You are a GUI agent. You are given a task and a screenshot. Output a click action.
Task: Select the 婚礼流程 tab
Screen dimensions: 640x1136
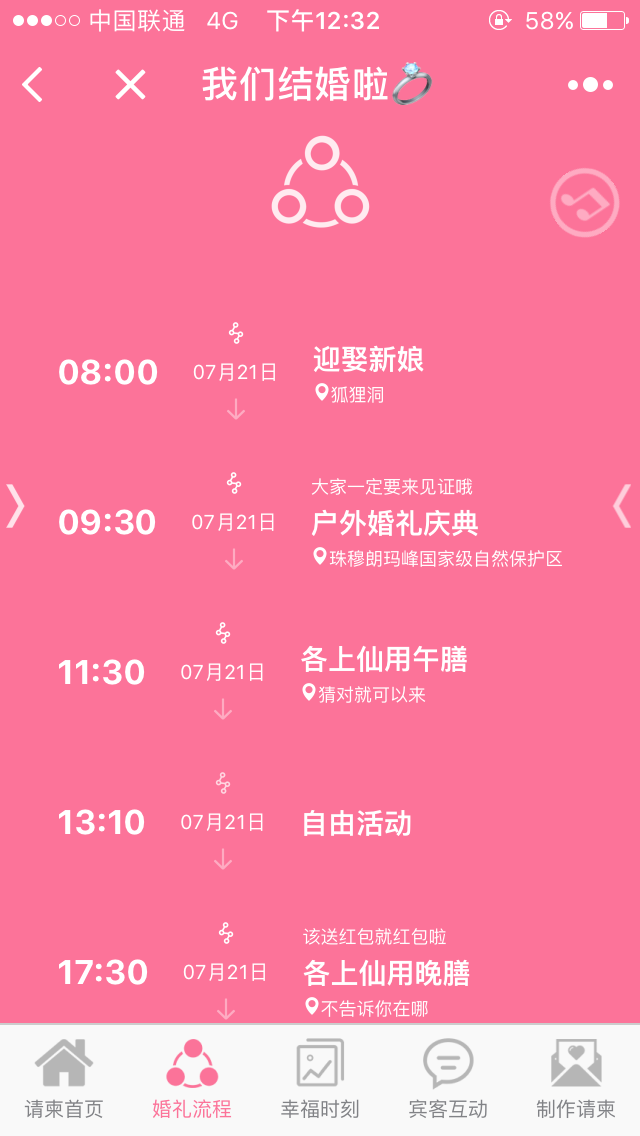(x=192, y=1079)
